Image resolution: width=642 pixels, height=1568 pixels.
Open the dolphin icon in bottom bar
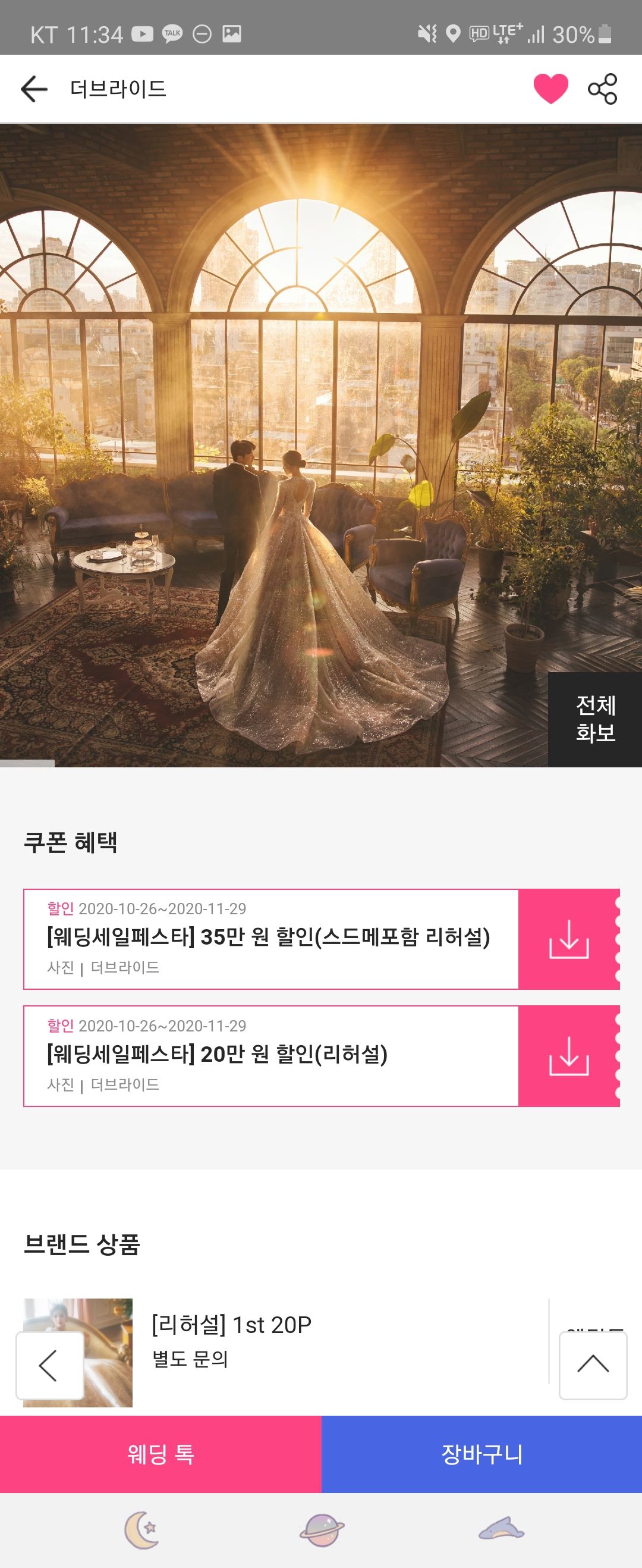(x=501, y=1530)
